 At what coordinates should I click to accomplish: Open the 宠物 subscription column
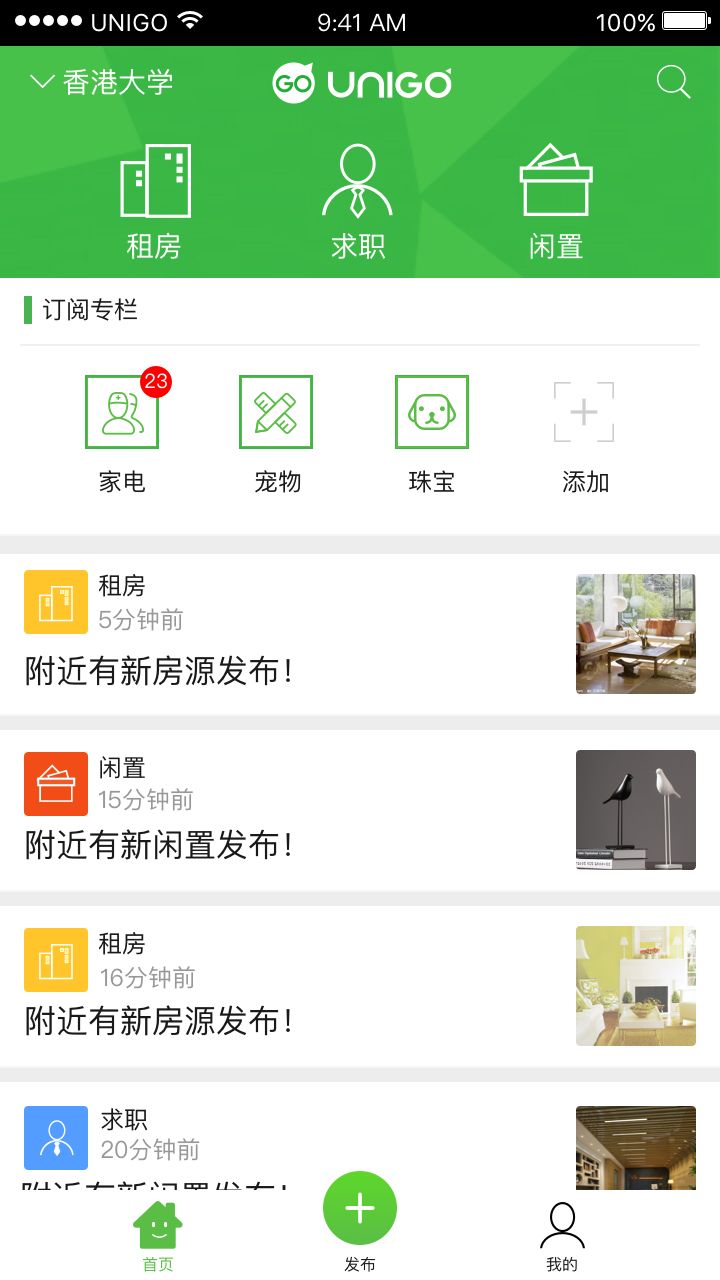coord(276,432)
